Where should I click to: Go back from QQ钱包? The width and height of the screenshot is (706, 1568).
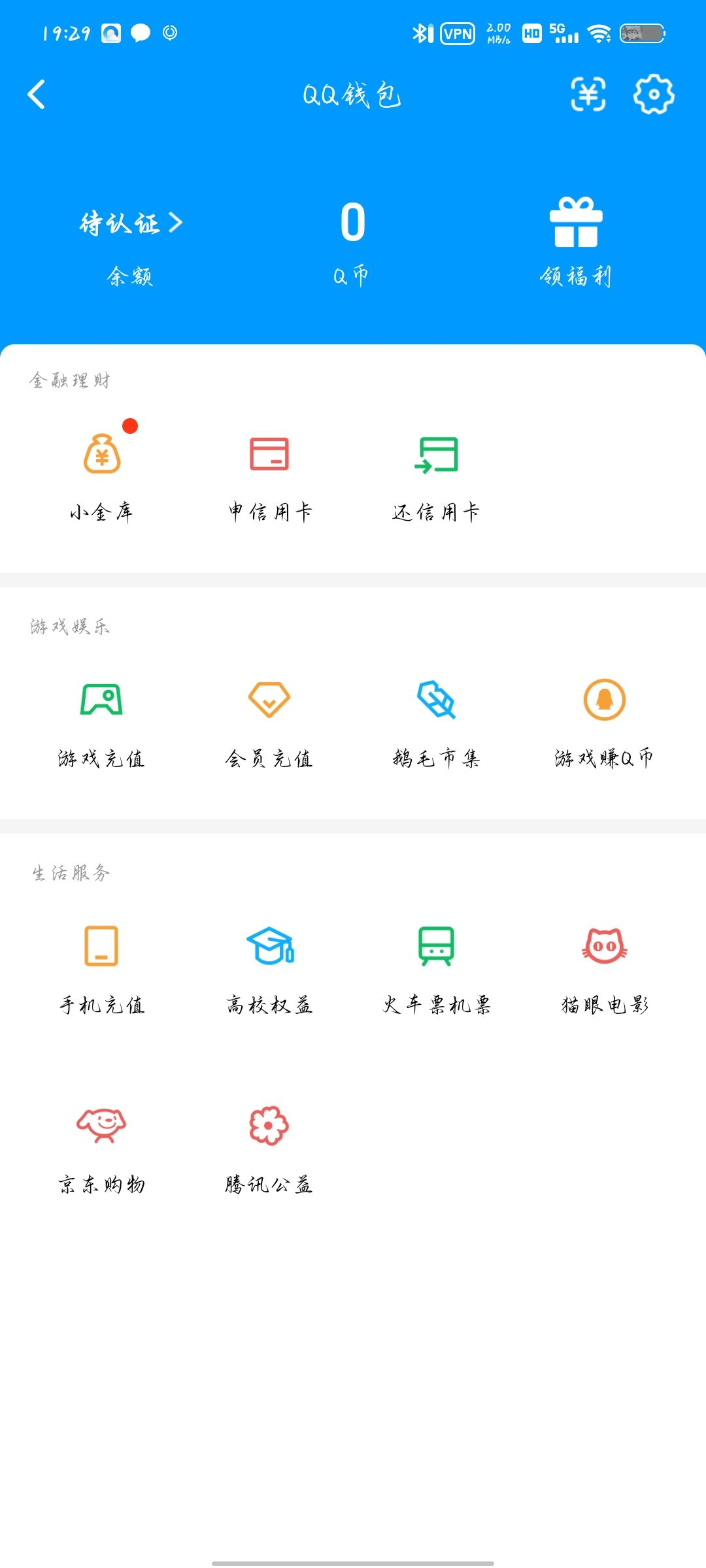(37, 95)
